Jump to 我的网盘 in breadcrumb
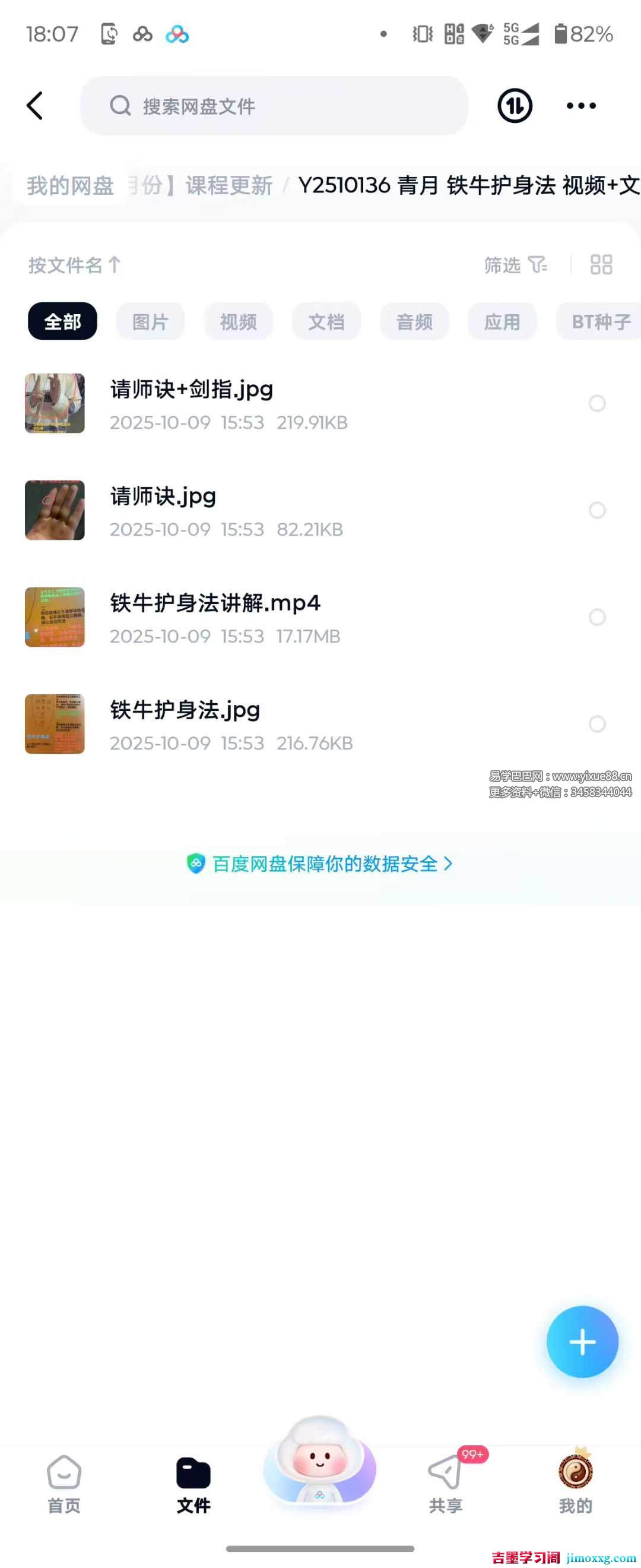The width and height of the screenshot is (641, 1568). click(x=71, y=185)
